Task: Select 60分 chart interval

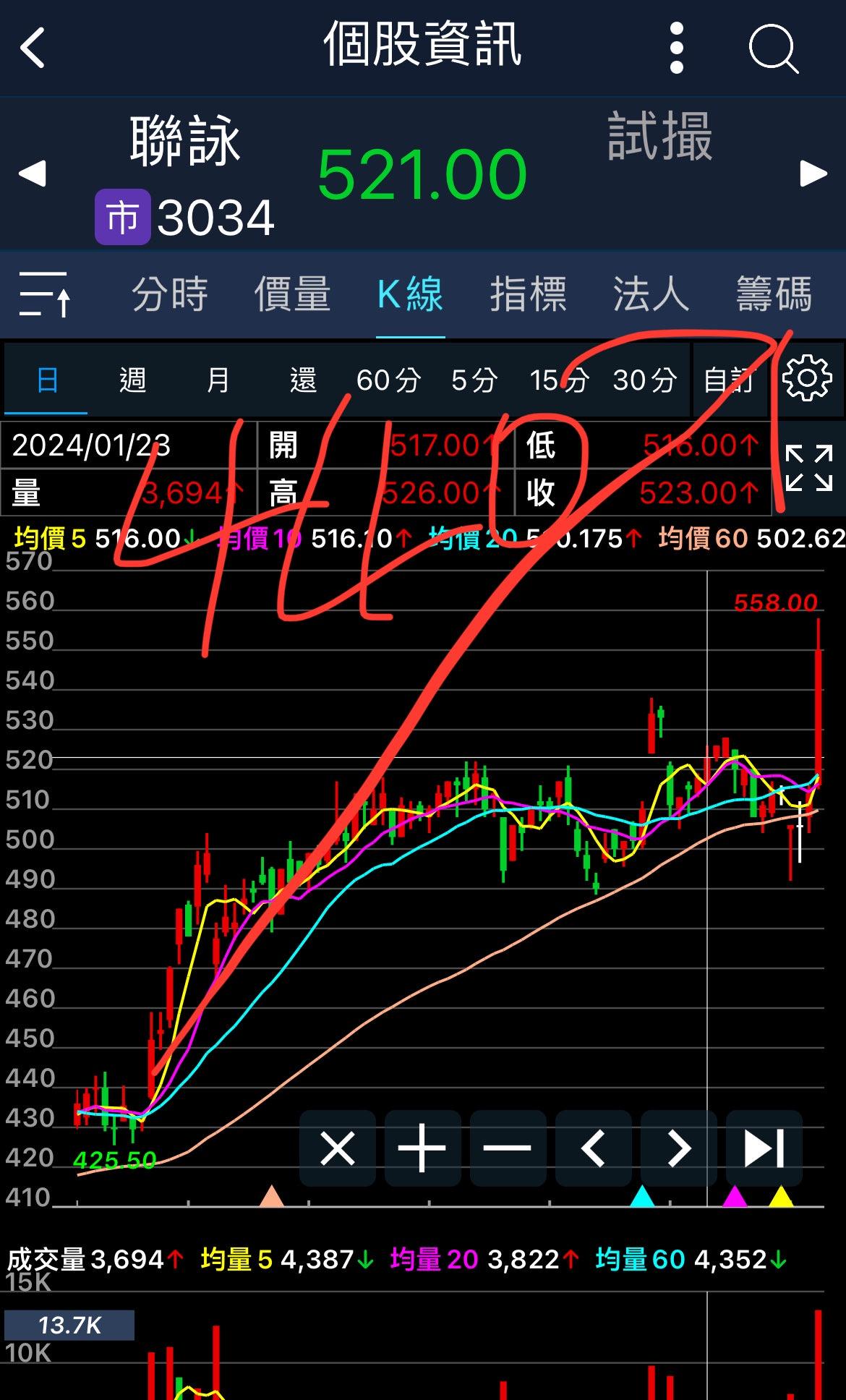Action: pos(388,380)
